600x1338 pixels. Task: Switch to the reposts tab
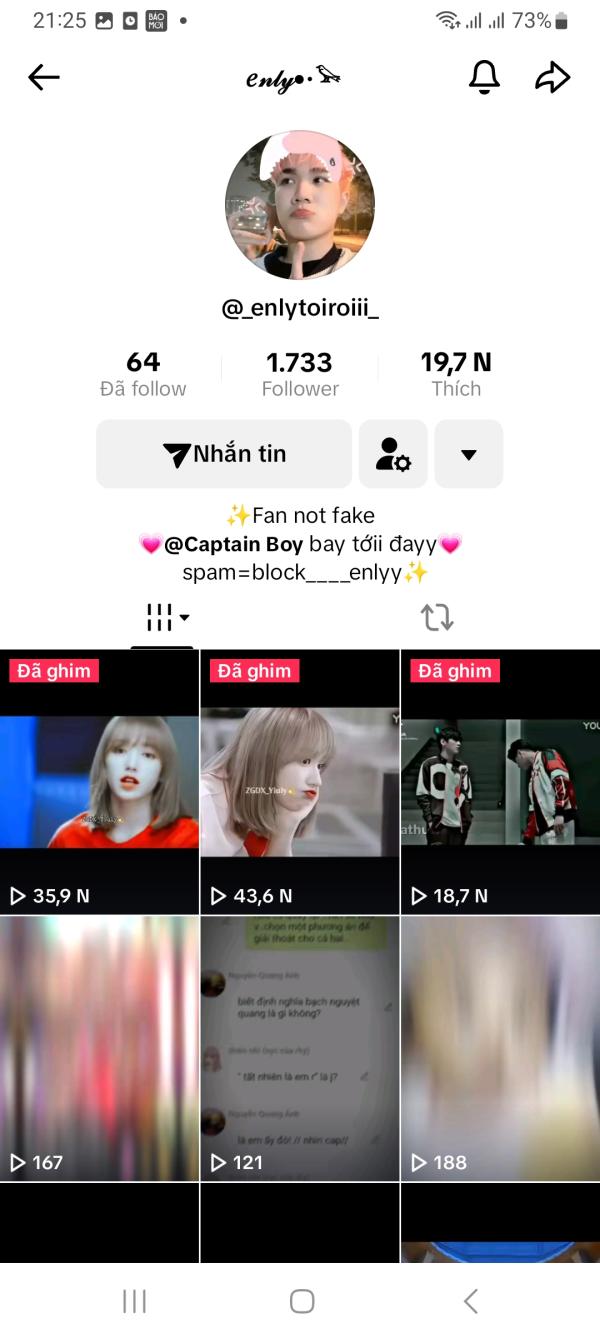click(x=437, y=618)
